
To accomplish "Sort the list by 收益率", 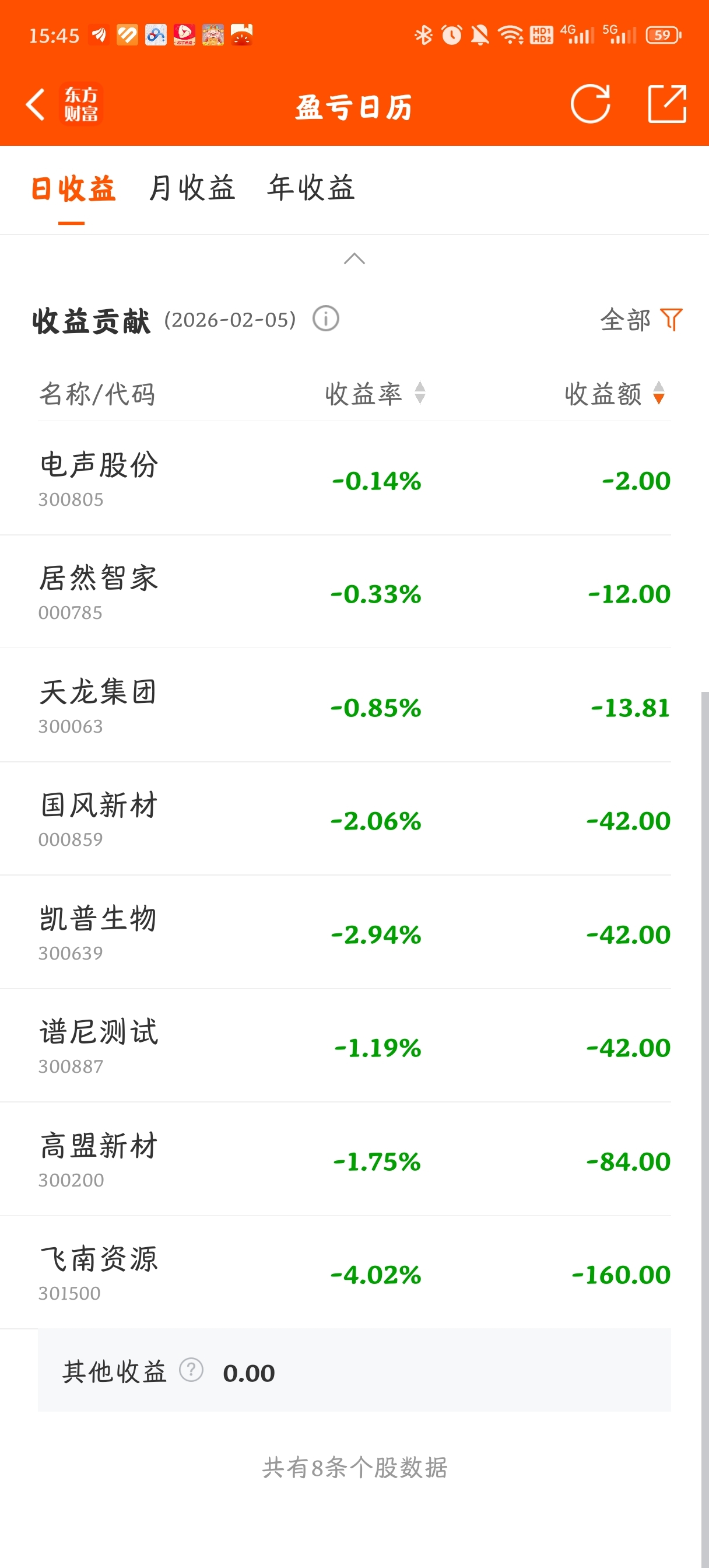I will 375,393.
